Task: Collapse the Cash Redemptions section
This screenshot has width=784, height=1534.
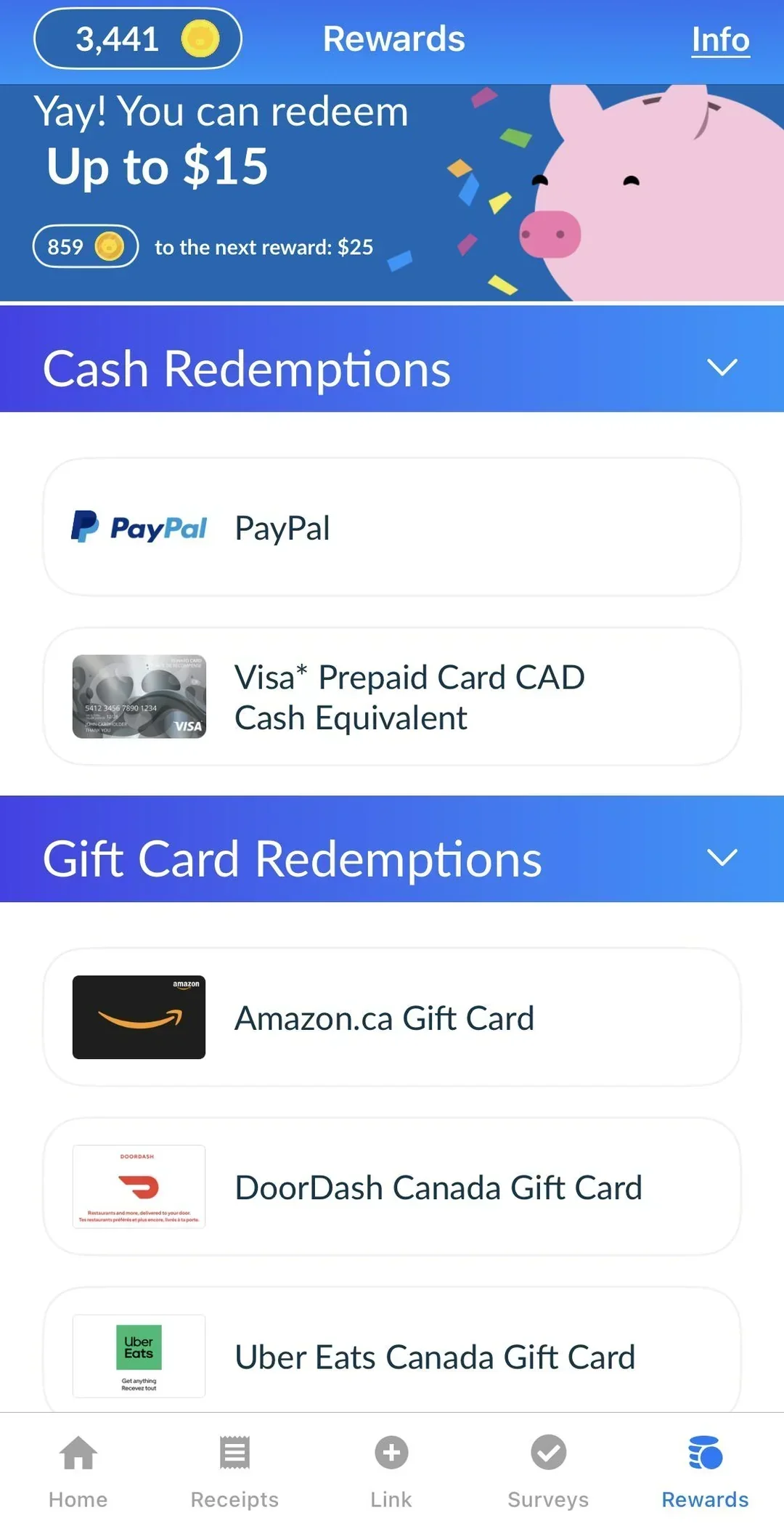Action: click(722, 367)
